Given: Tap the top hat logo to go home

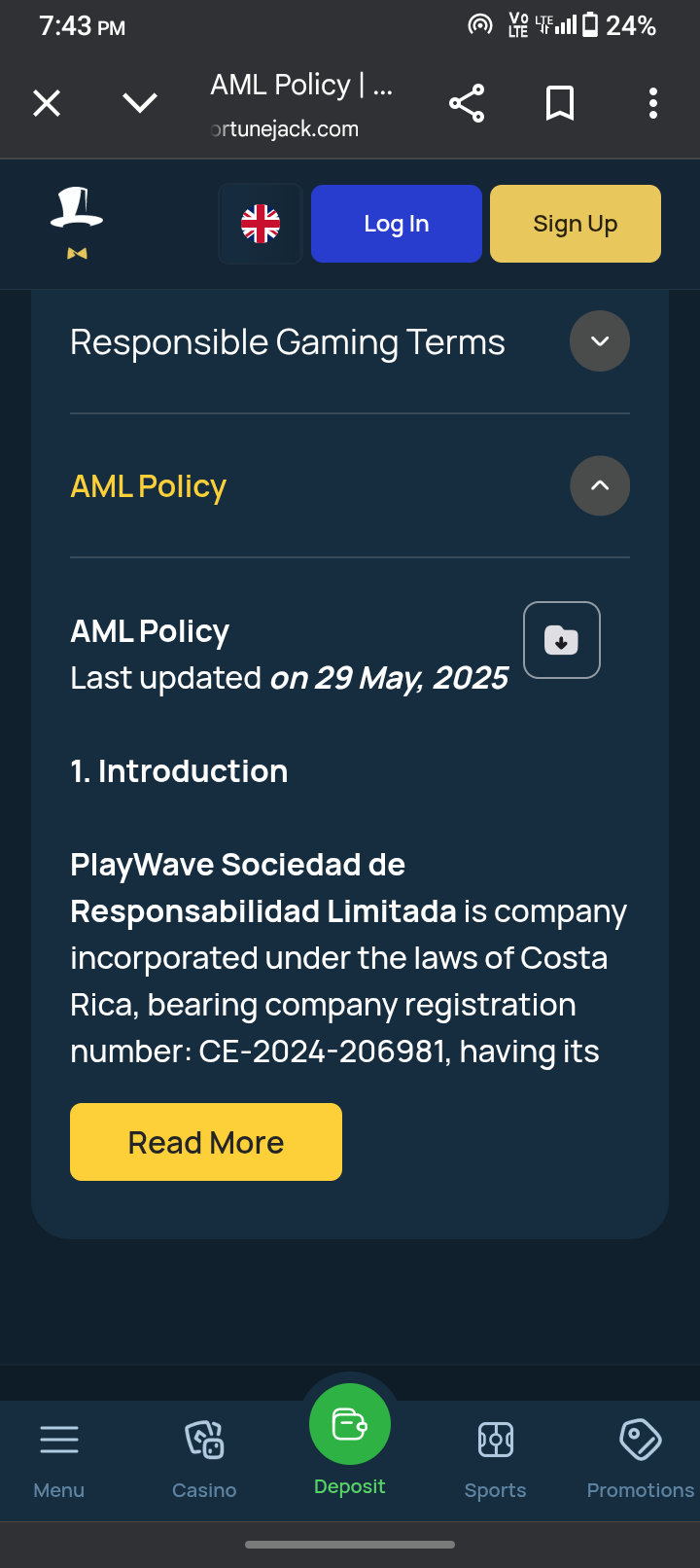Looking at the screenshot, I should tap(77, 222).
